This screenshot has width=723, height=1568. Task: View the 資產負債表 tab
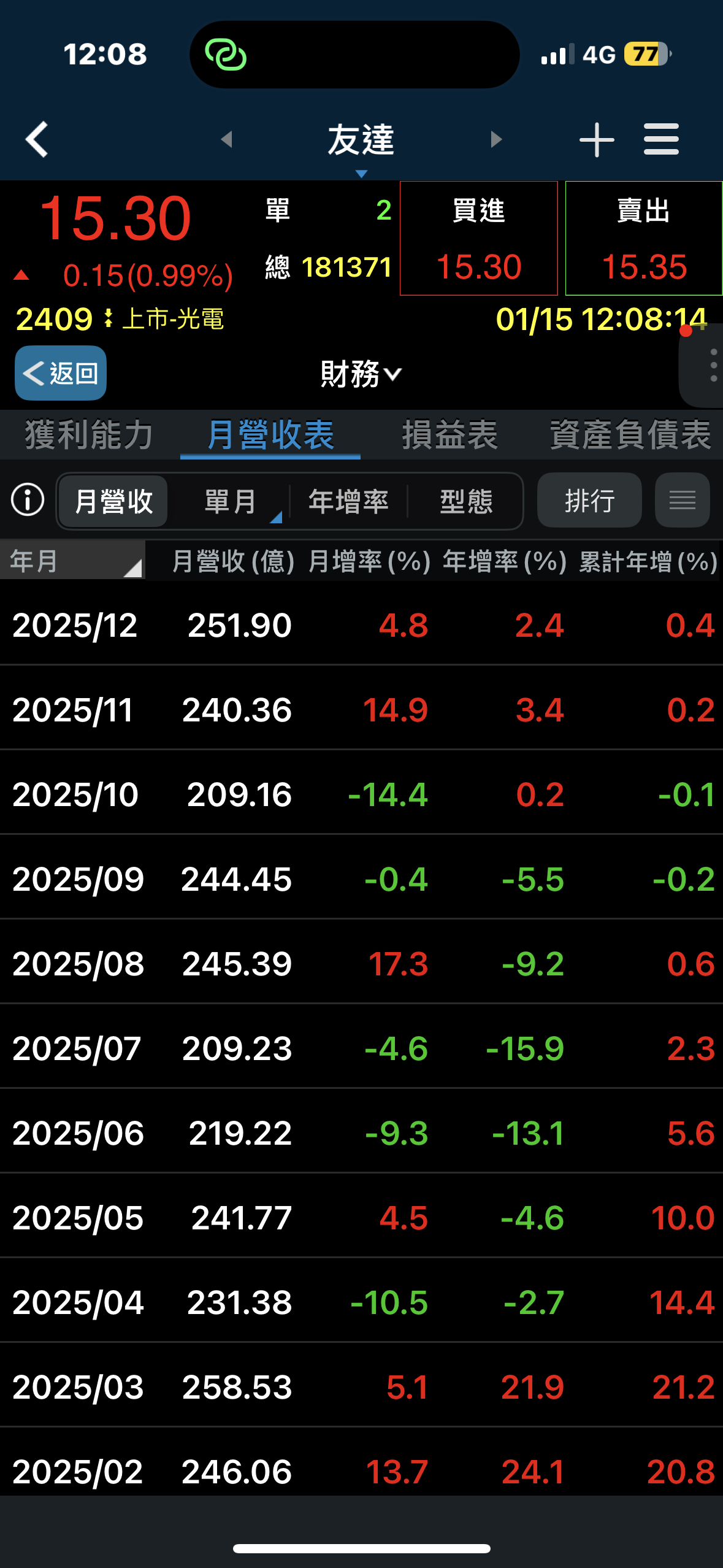click(x=630, y=435)
